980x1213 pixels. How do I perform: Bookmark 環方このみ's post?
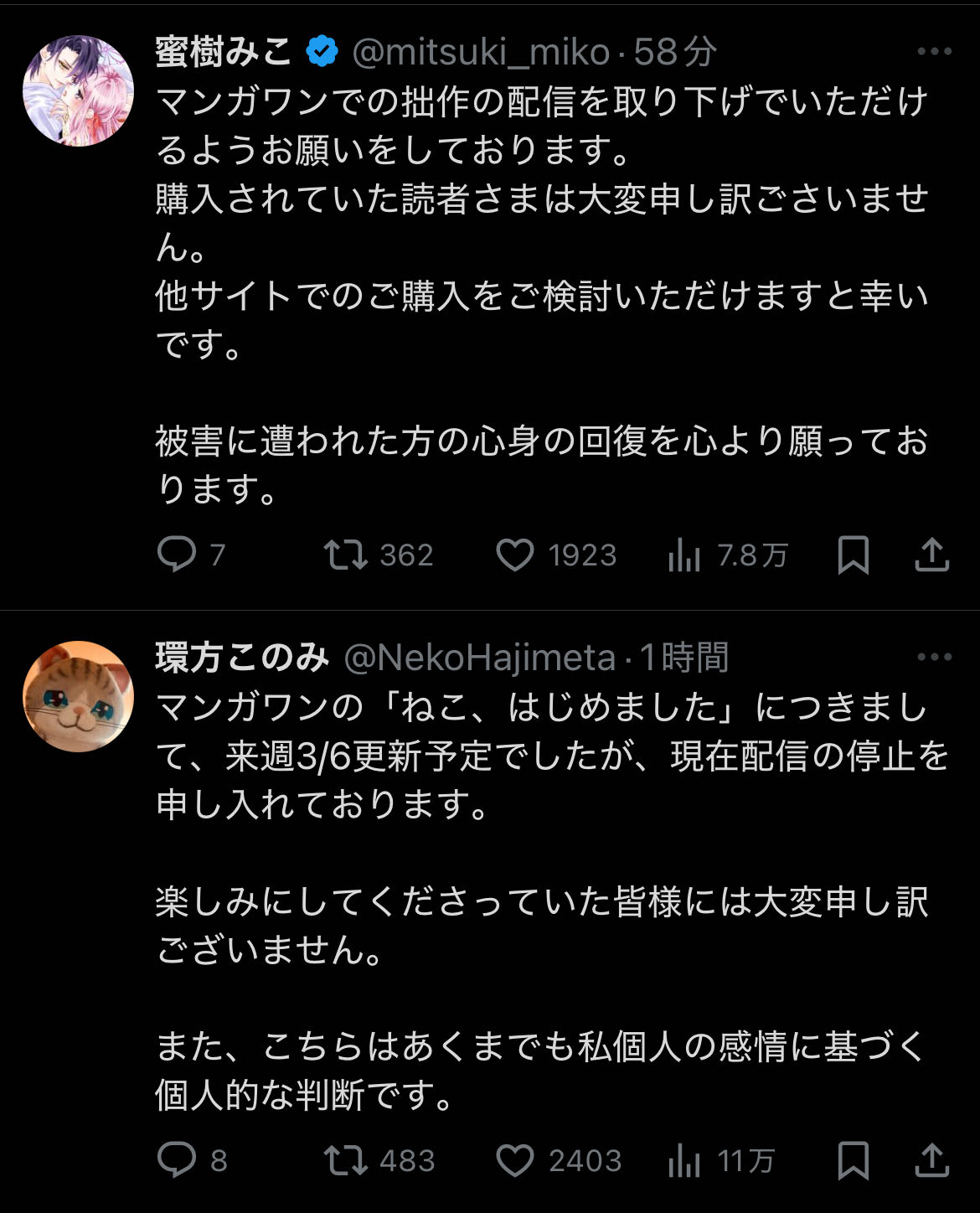point(854,1160)
